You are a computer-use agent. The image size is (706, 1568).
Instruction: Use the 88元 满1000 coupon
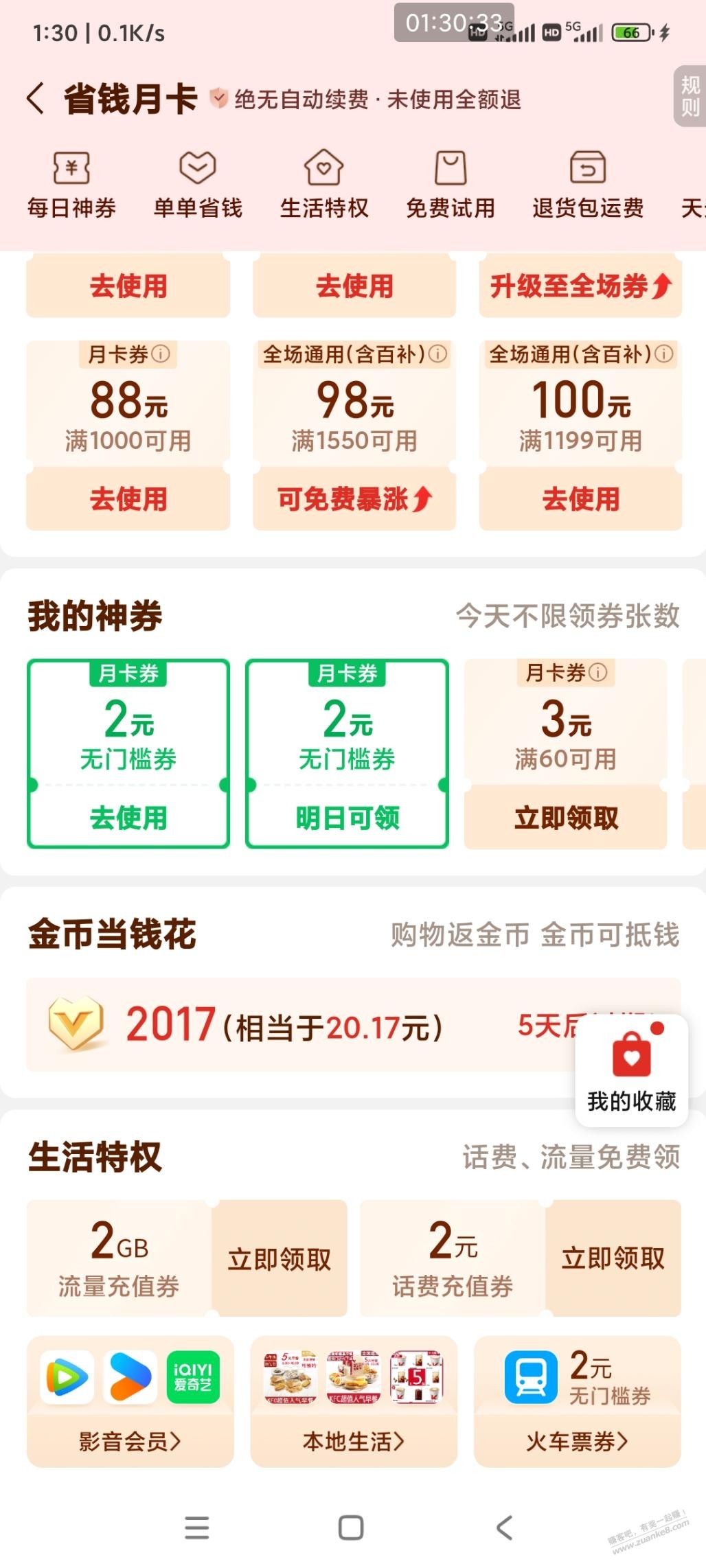[128, 499]
